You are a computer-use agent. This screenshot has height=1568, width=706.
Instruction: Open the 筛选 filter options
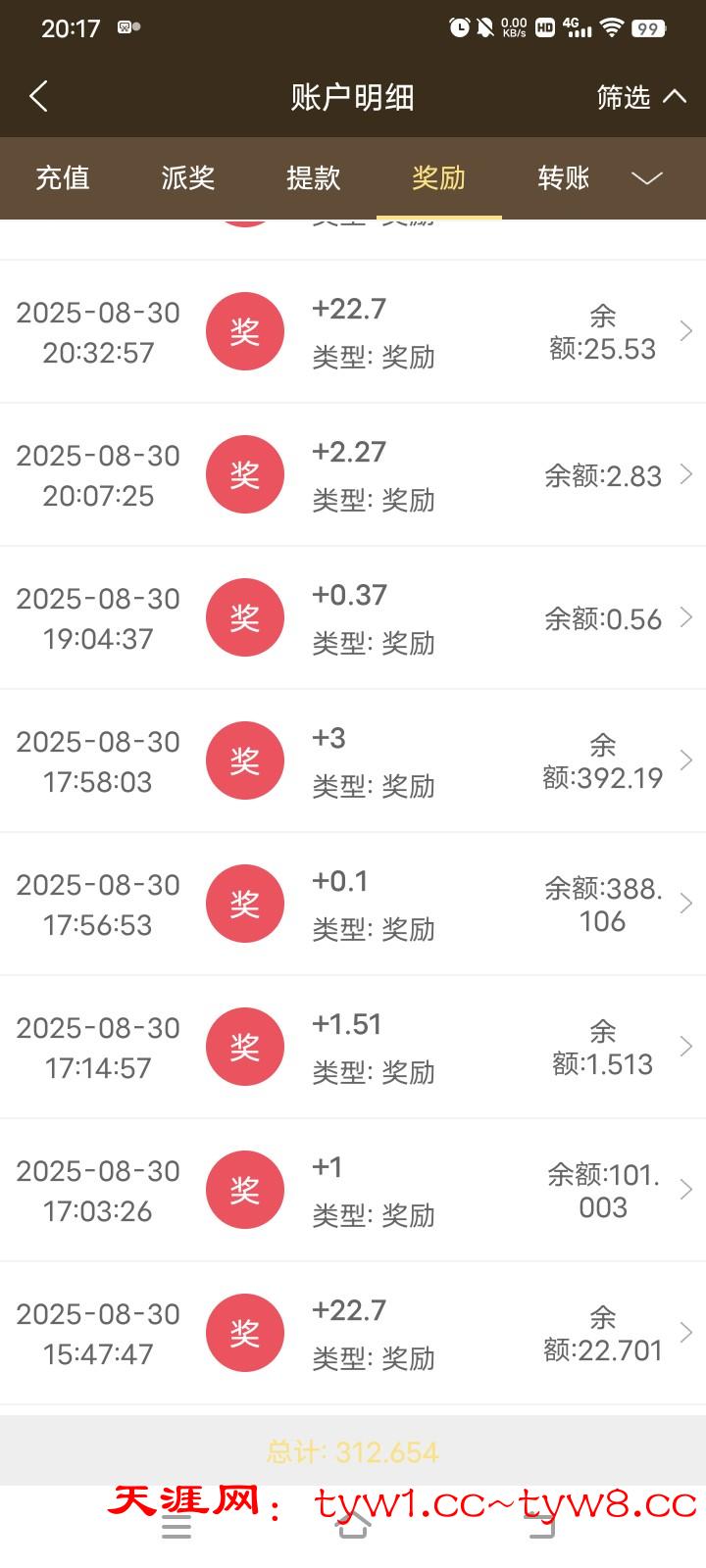639,97
